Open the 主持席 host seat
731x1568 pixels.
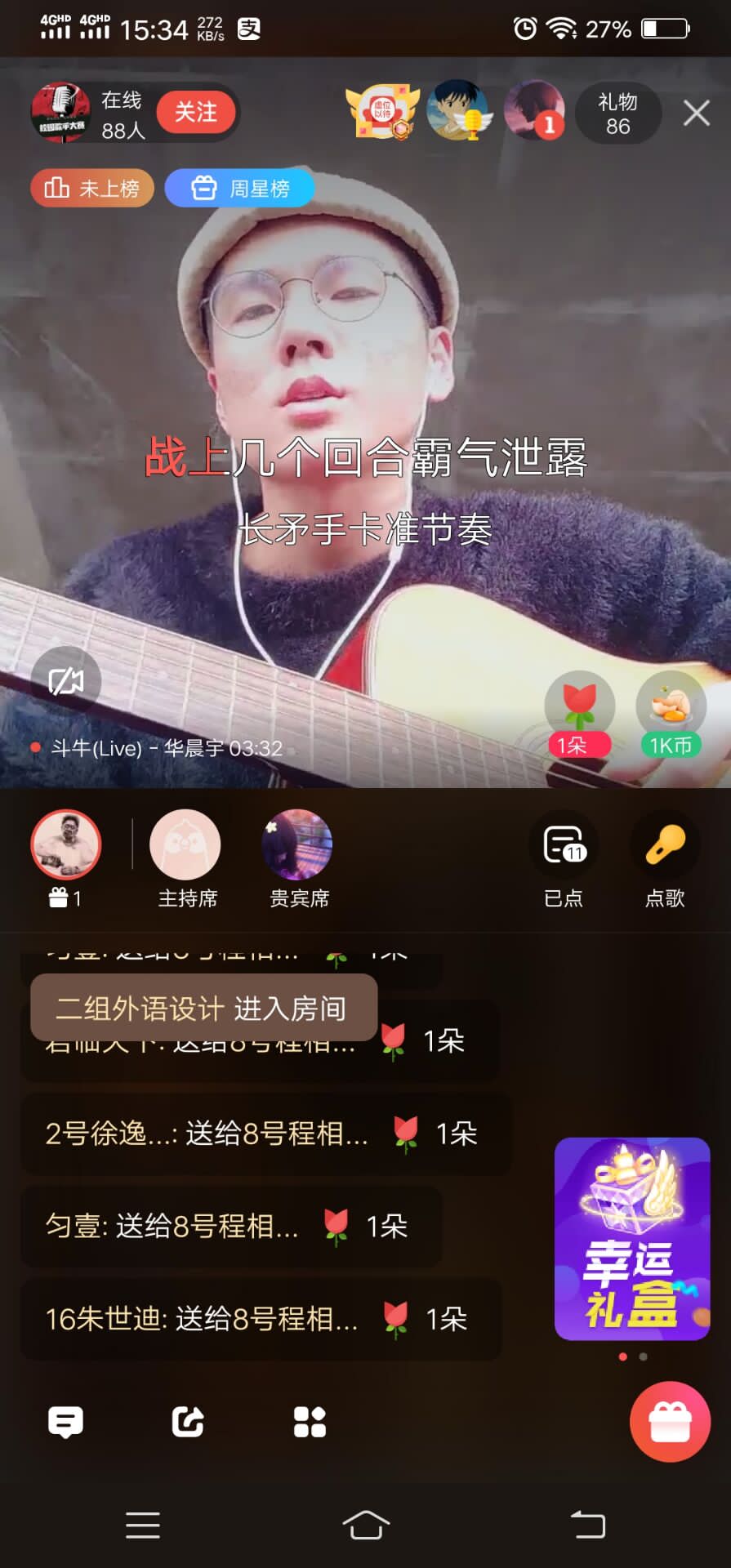185,845
